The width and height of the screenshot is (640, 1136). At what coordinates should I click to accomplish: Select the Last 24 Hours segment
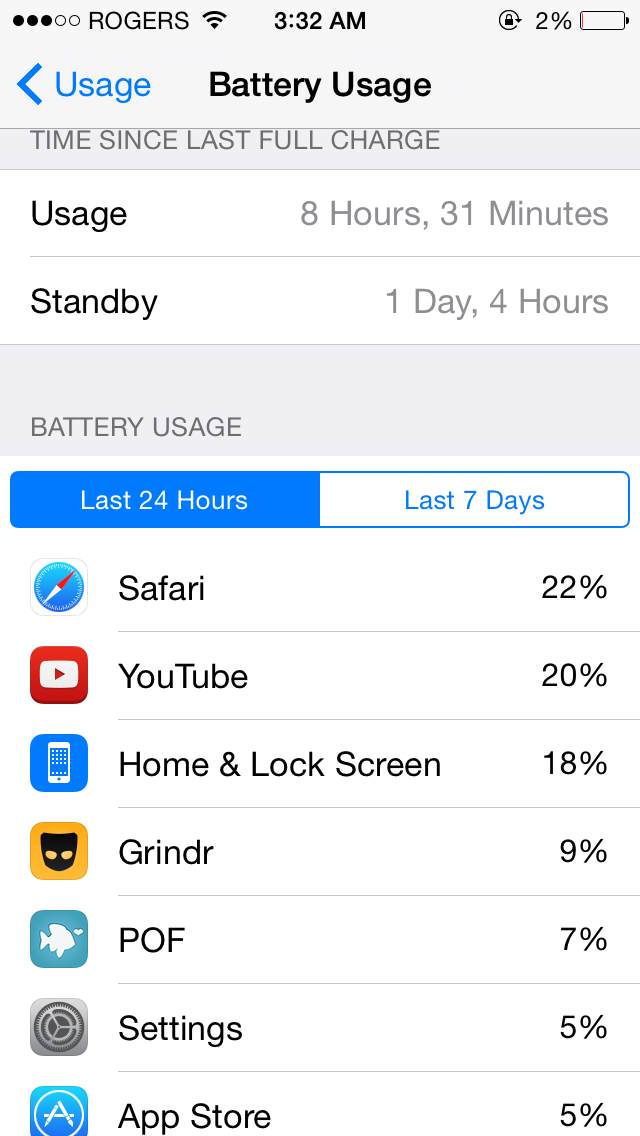pos(165,500)
